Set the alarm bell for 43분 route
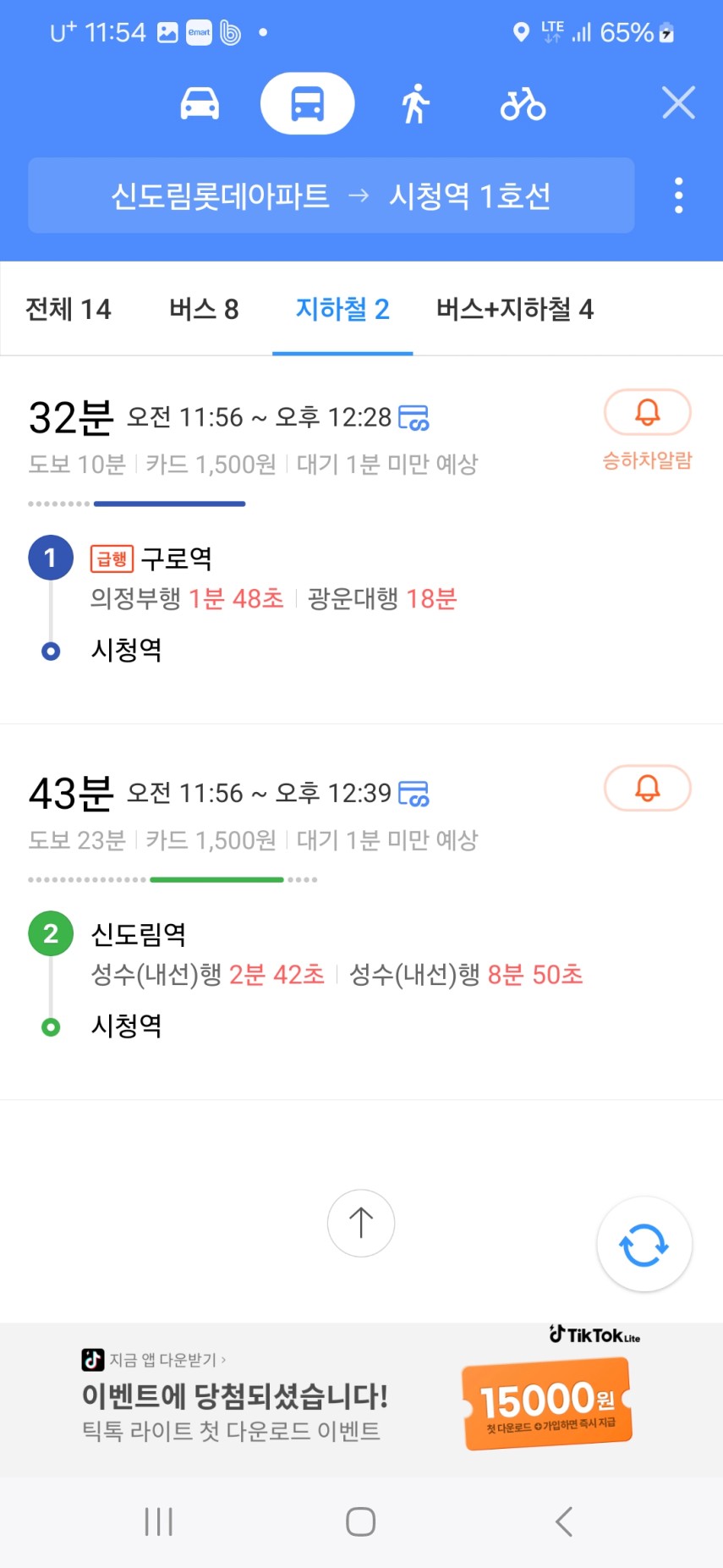Viewport: 723px width, 1568px height. pos(648,789)
